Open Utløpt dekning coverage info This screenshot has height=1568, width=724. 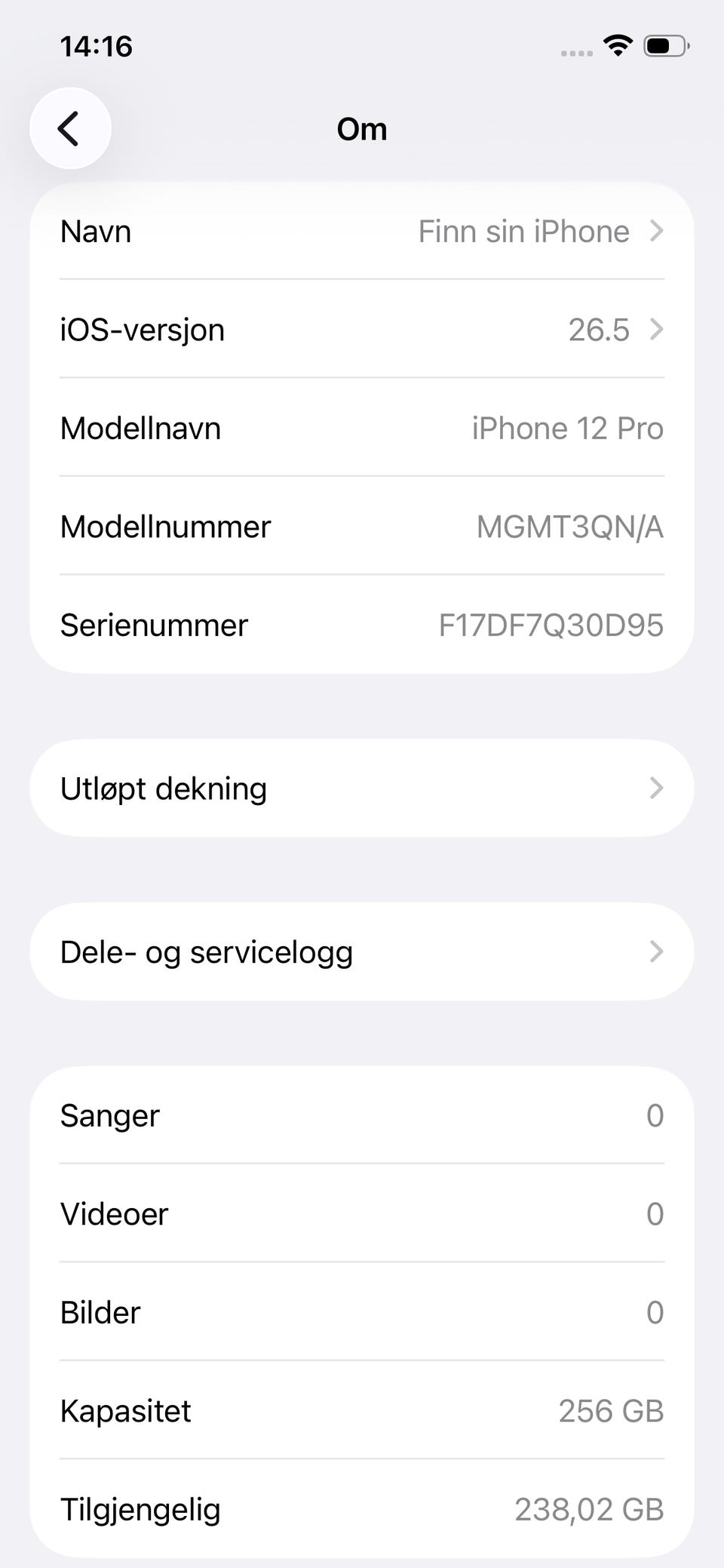click(362, 789)
